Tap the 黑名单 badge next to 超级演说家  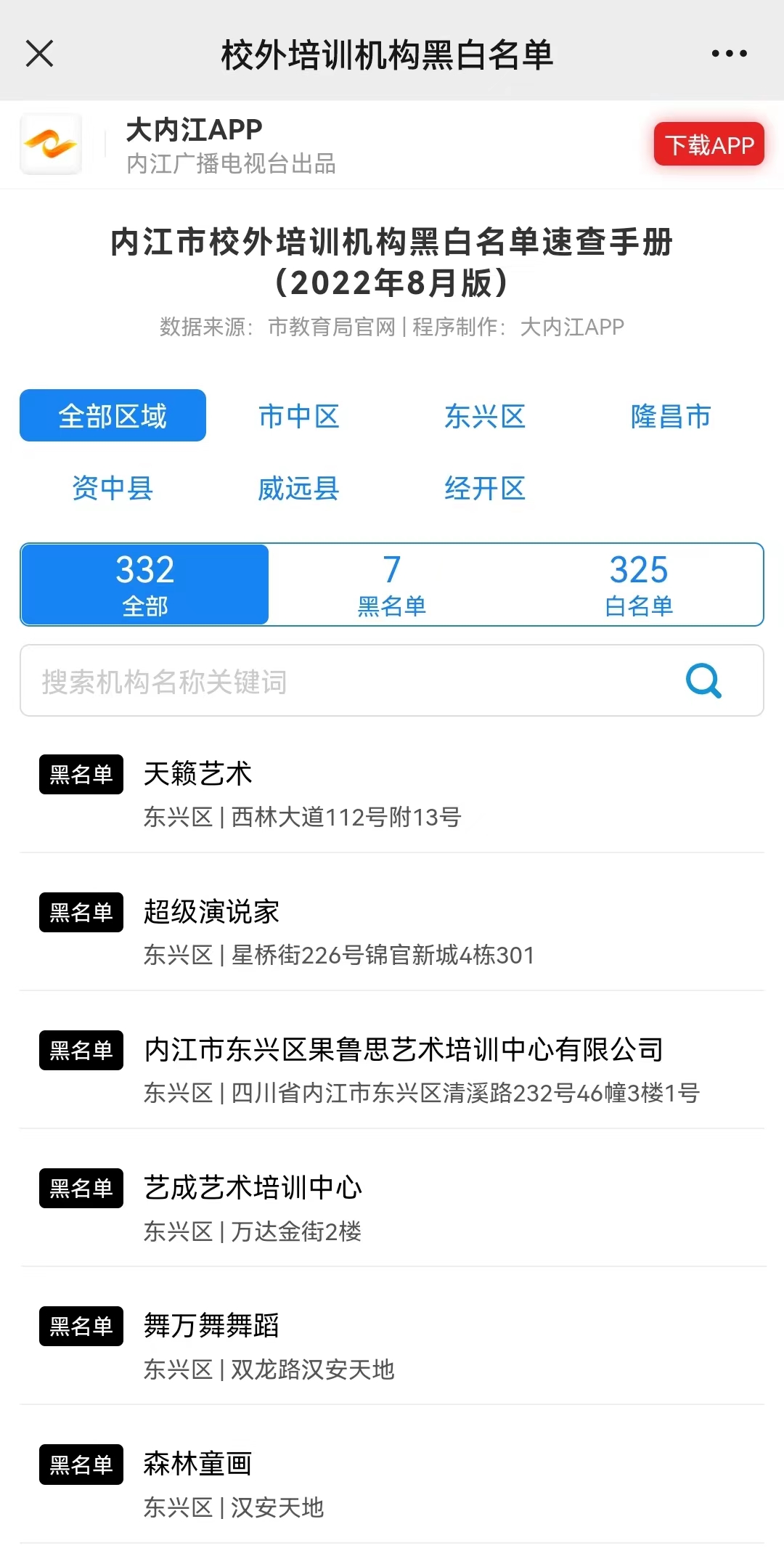coord(80,913)
